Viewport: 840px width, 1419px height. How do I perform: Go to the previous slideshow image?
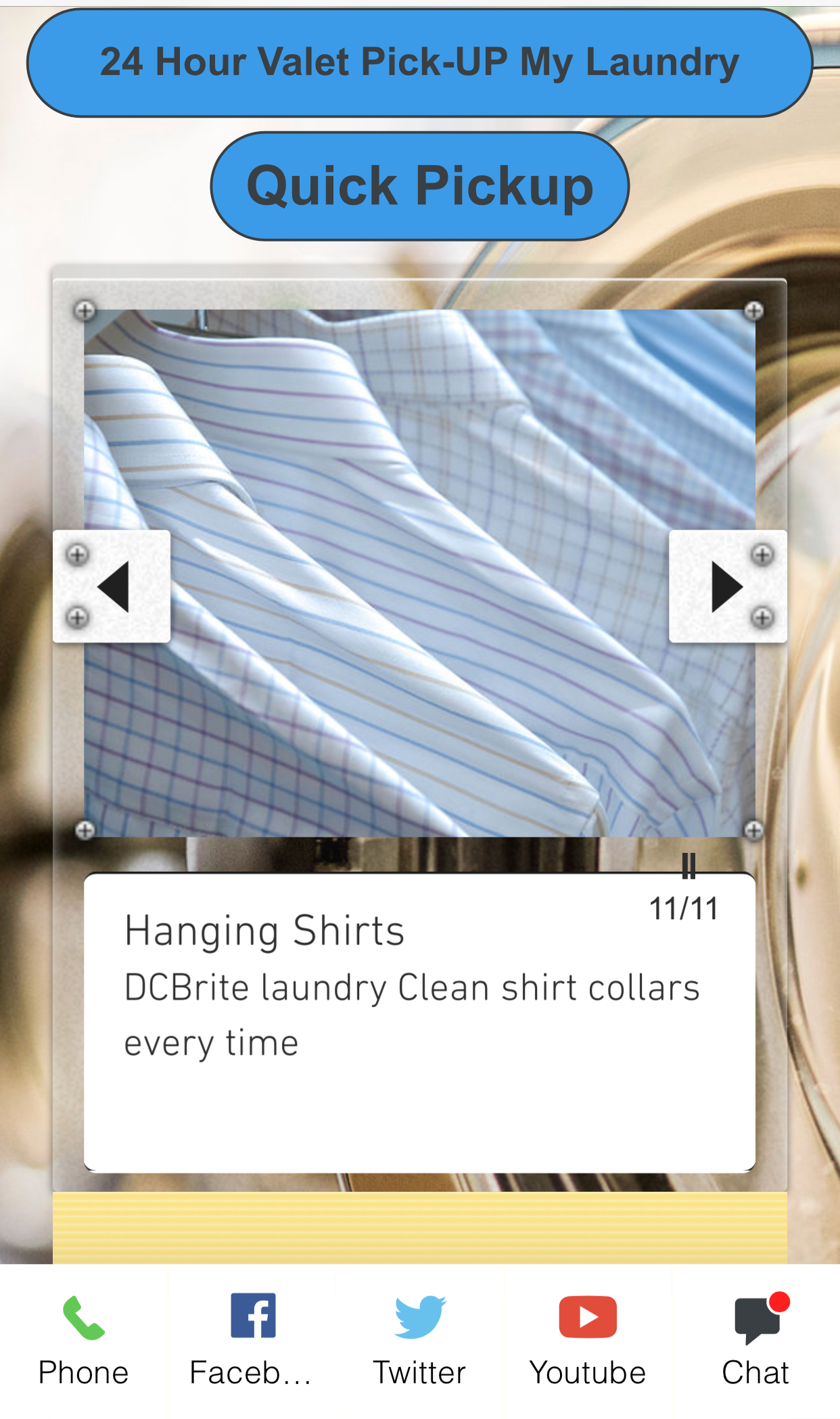click(x=112, y=586)
